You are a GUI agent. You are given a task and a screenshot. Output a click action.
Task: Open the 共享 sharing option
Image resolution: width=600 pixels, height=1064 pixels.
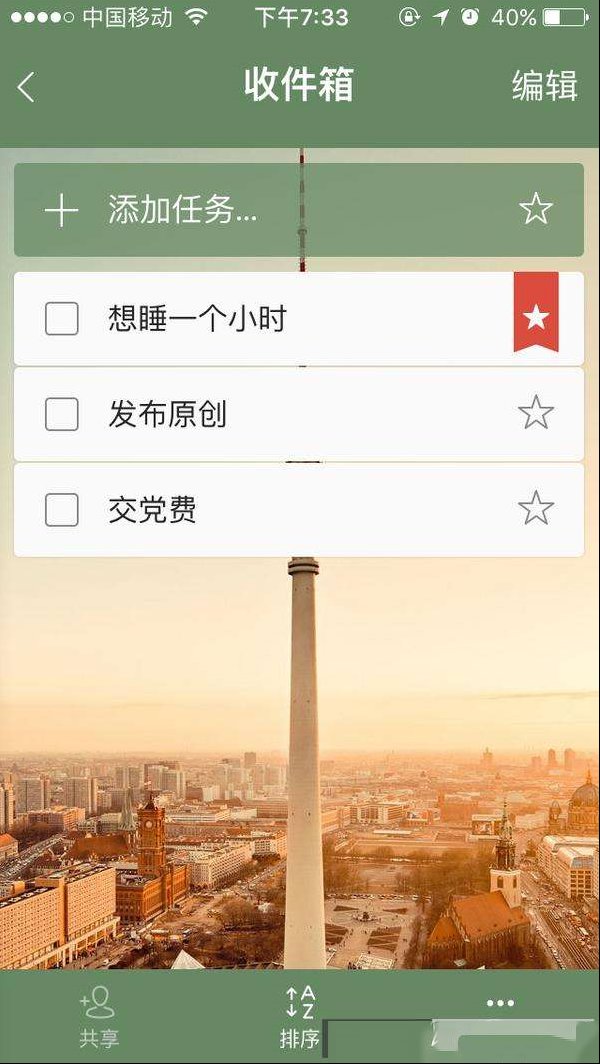click(x=98, y=1016)
